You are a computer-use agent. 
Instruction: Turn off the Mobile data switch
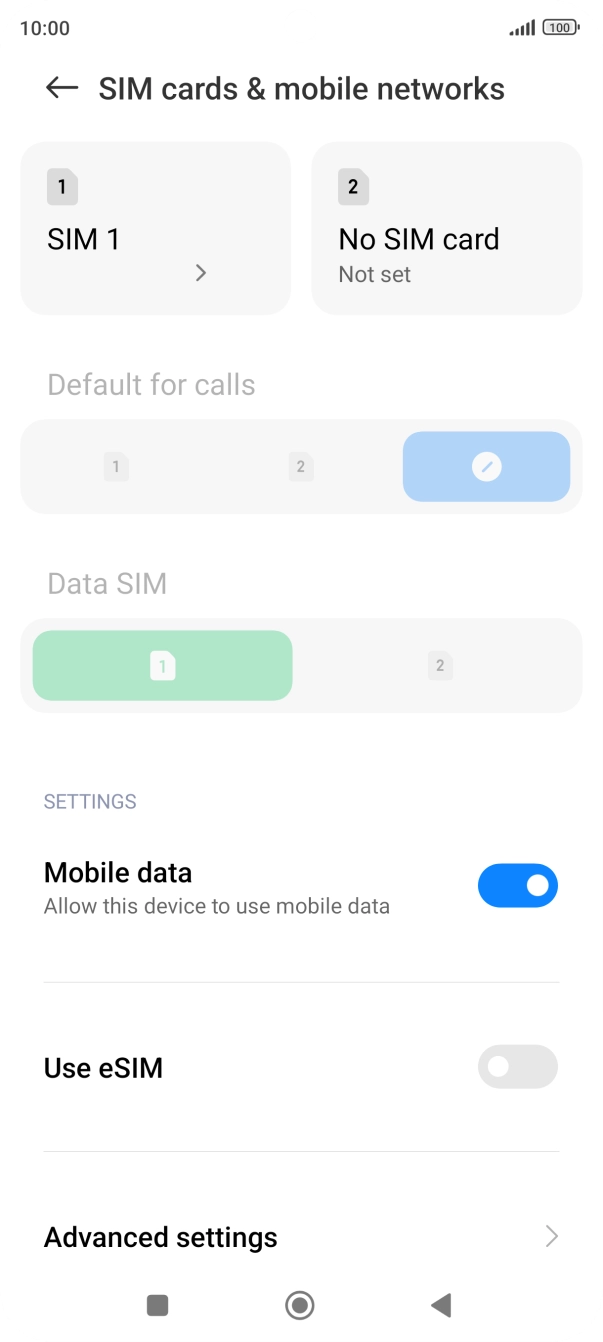point(517,886)
